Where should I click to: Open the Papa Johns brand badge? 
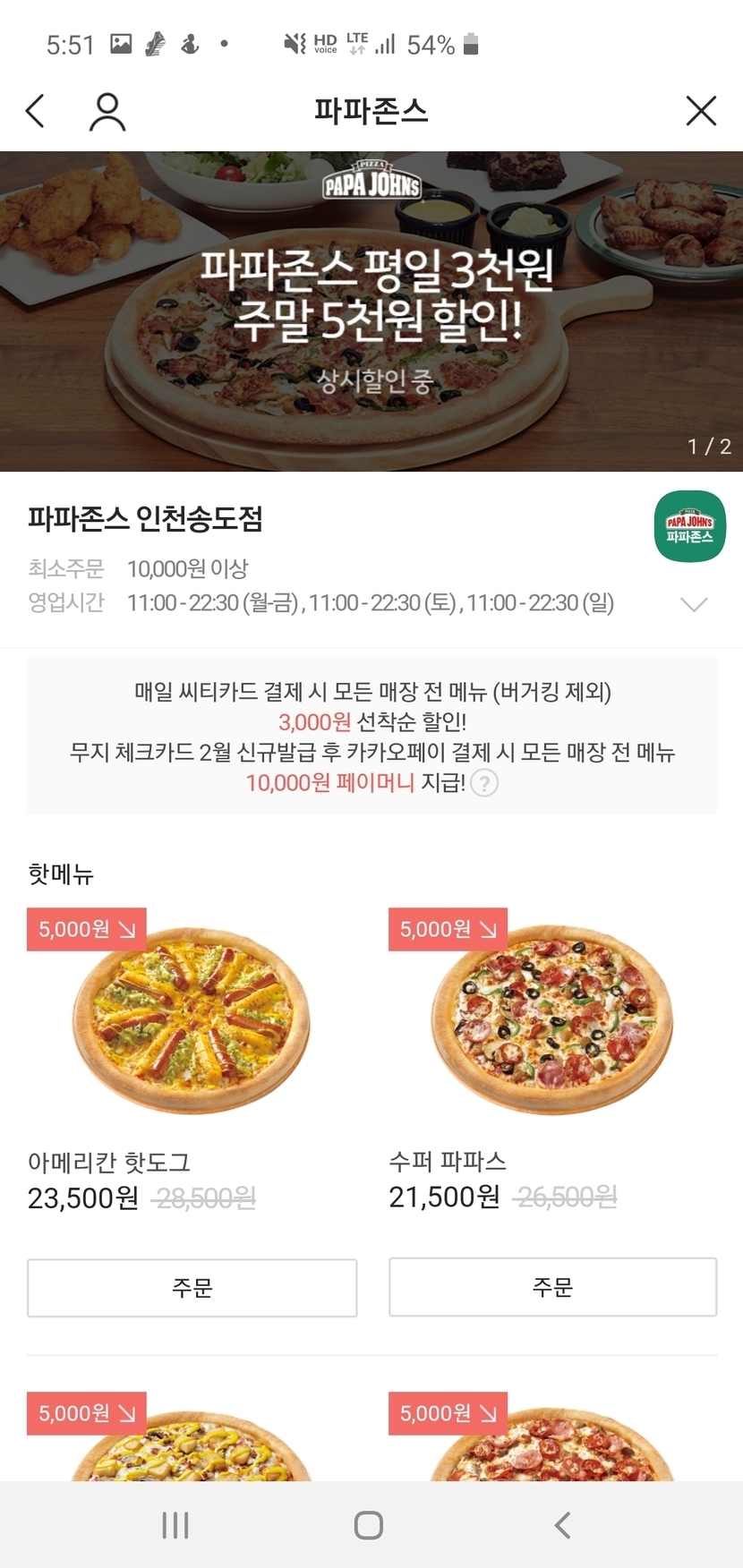click(x=689, y=526)
